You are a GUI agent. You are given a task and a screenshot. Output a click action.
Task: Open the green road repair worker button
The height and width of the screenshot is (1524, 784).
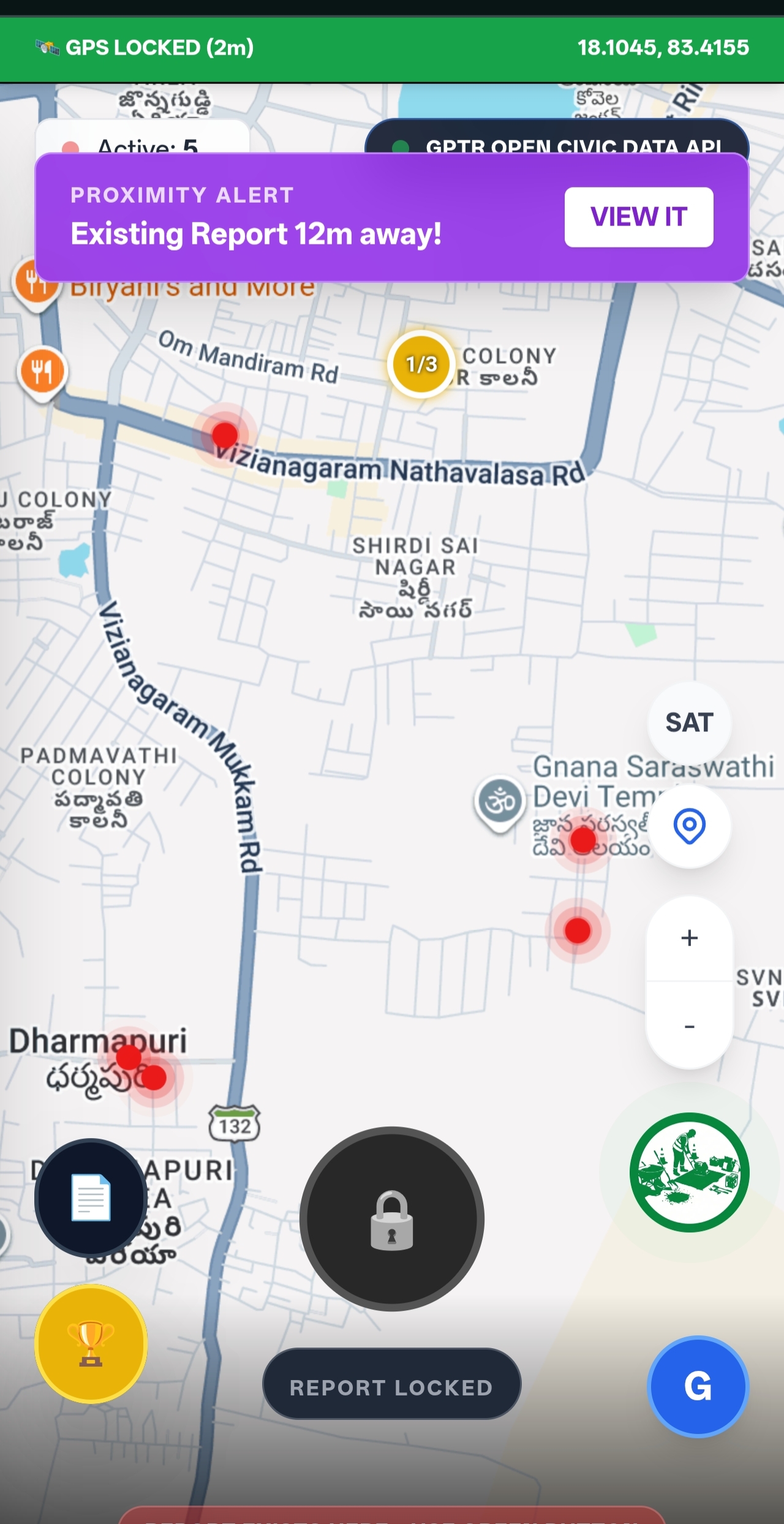coord(690,1172)
